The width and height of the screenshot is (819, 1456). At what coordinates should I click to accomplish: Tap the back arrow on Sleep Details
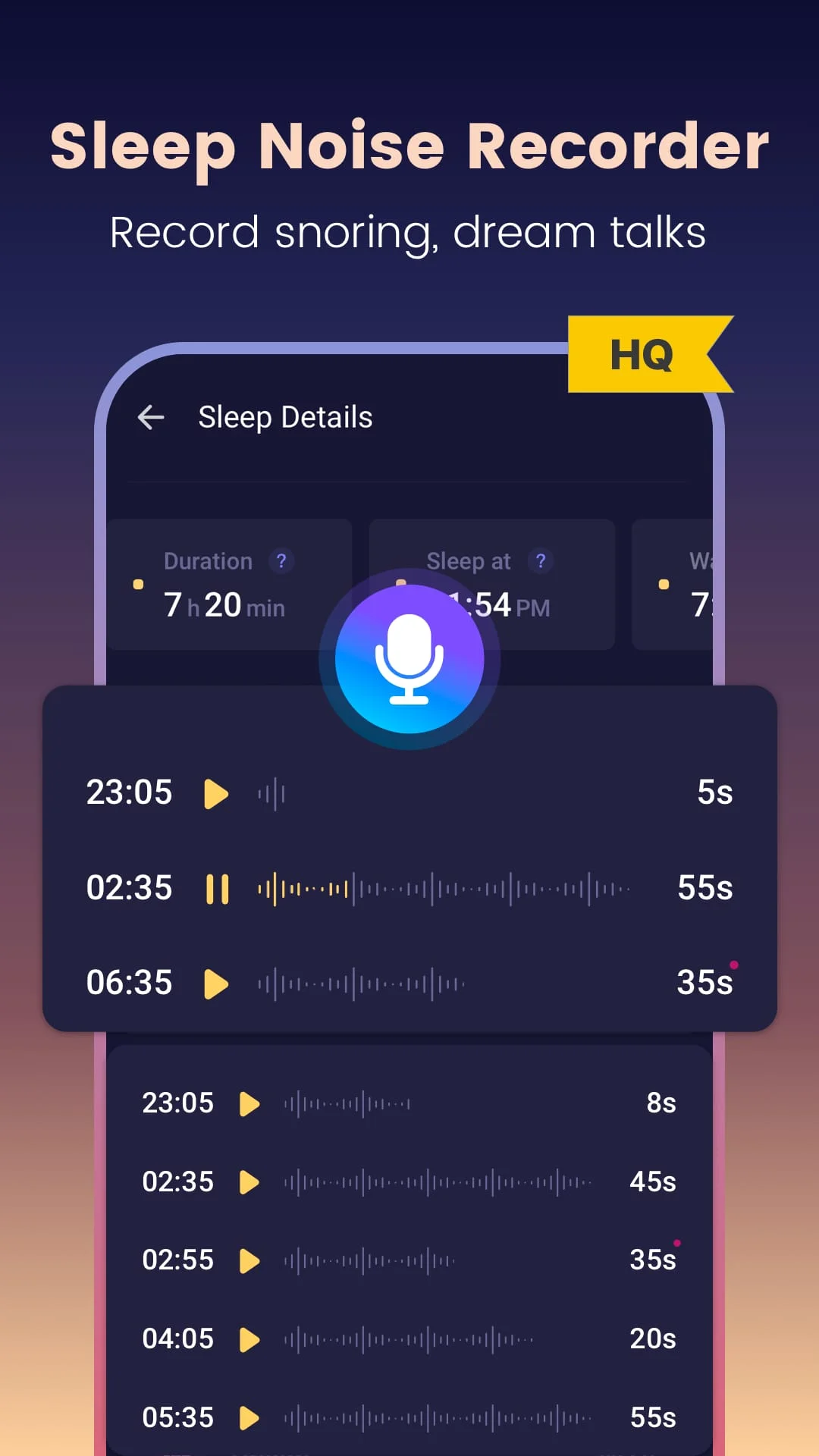pos(151,417)
